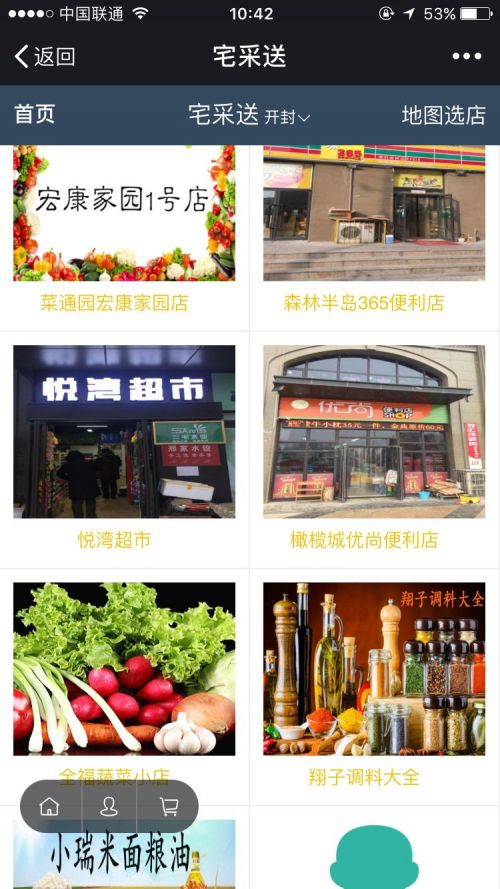This screenshot has height=889, width=500.
Task: Select the 悦湾超市 store card
Action: point(124,450)
